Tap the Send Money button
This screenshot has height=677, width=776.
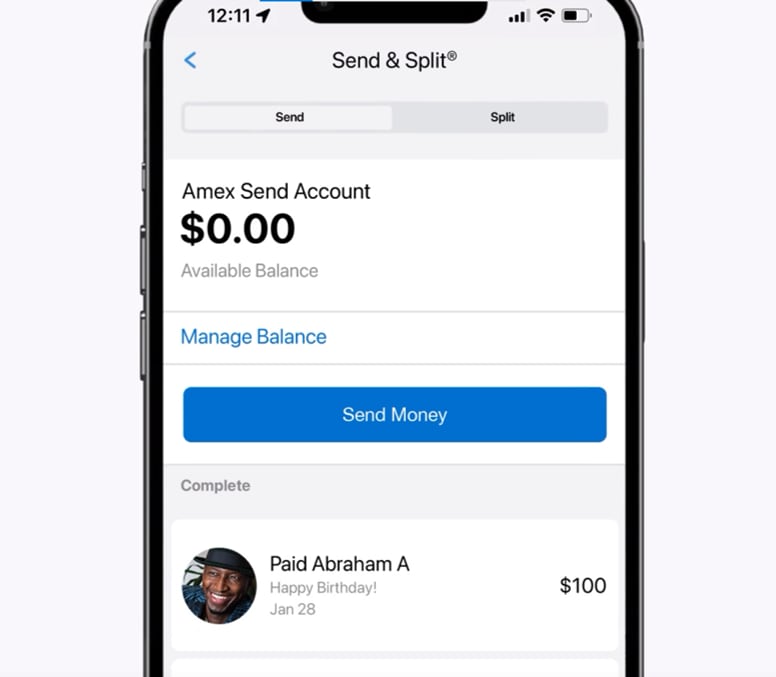click(394, 414)
